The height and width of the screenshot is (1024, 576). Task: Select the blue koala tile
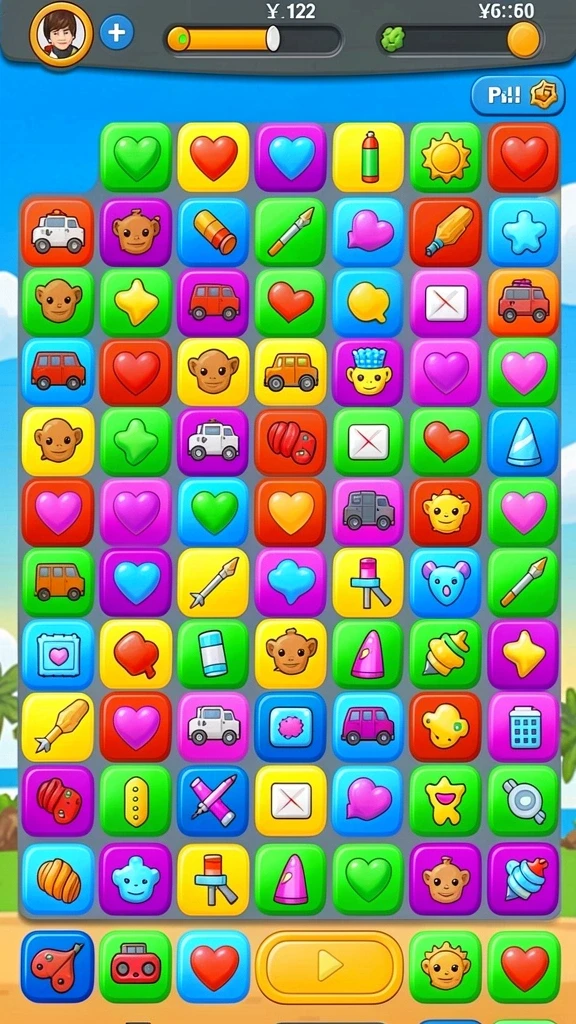445,583
